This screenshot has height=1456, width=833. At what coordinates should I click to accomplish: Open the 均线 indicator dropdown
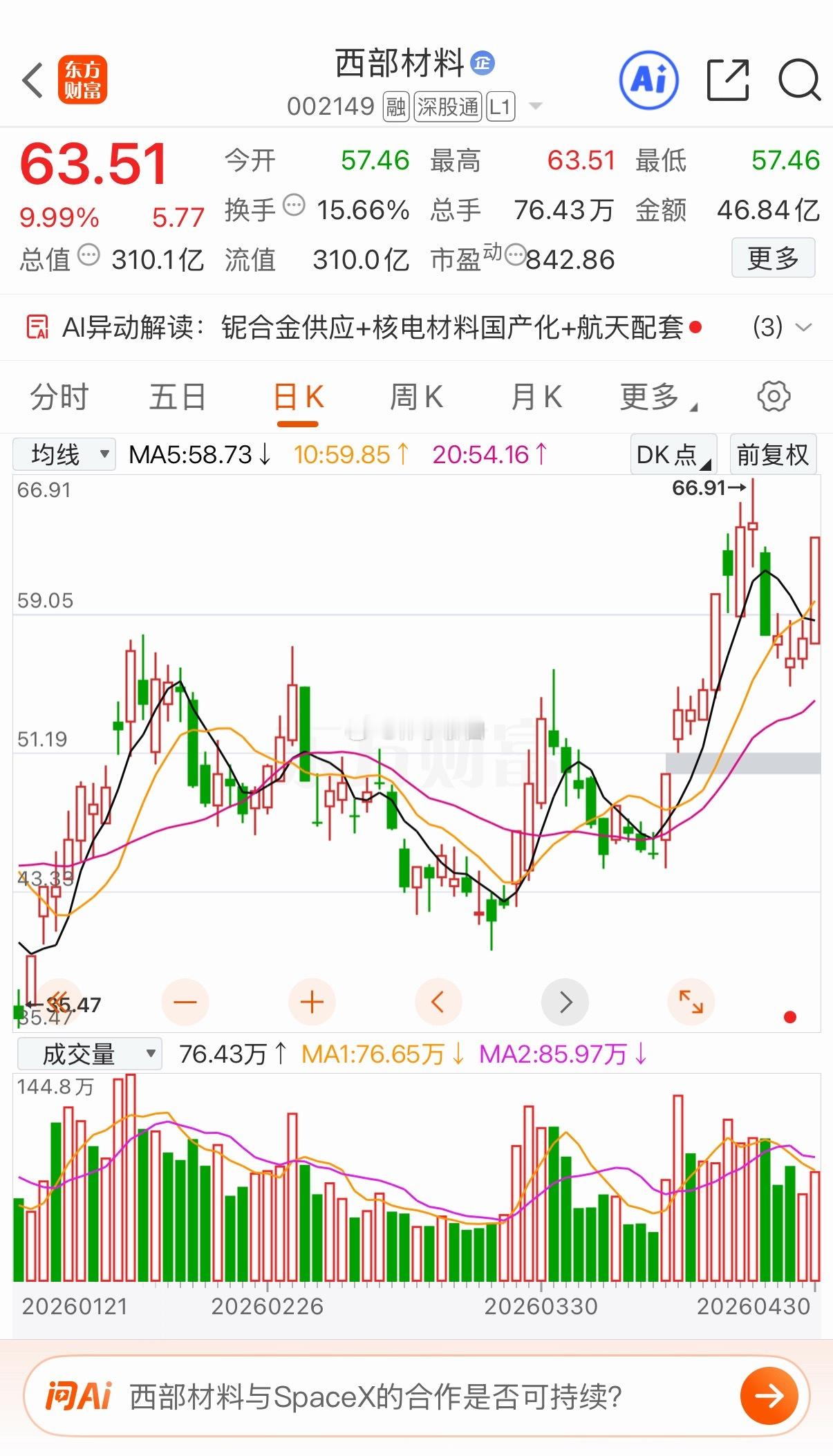click(64, 454)
